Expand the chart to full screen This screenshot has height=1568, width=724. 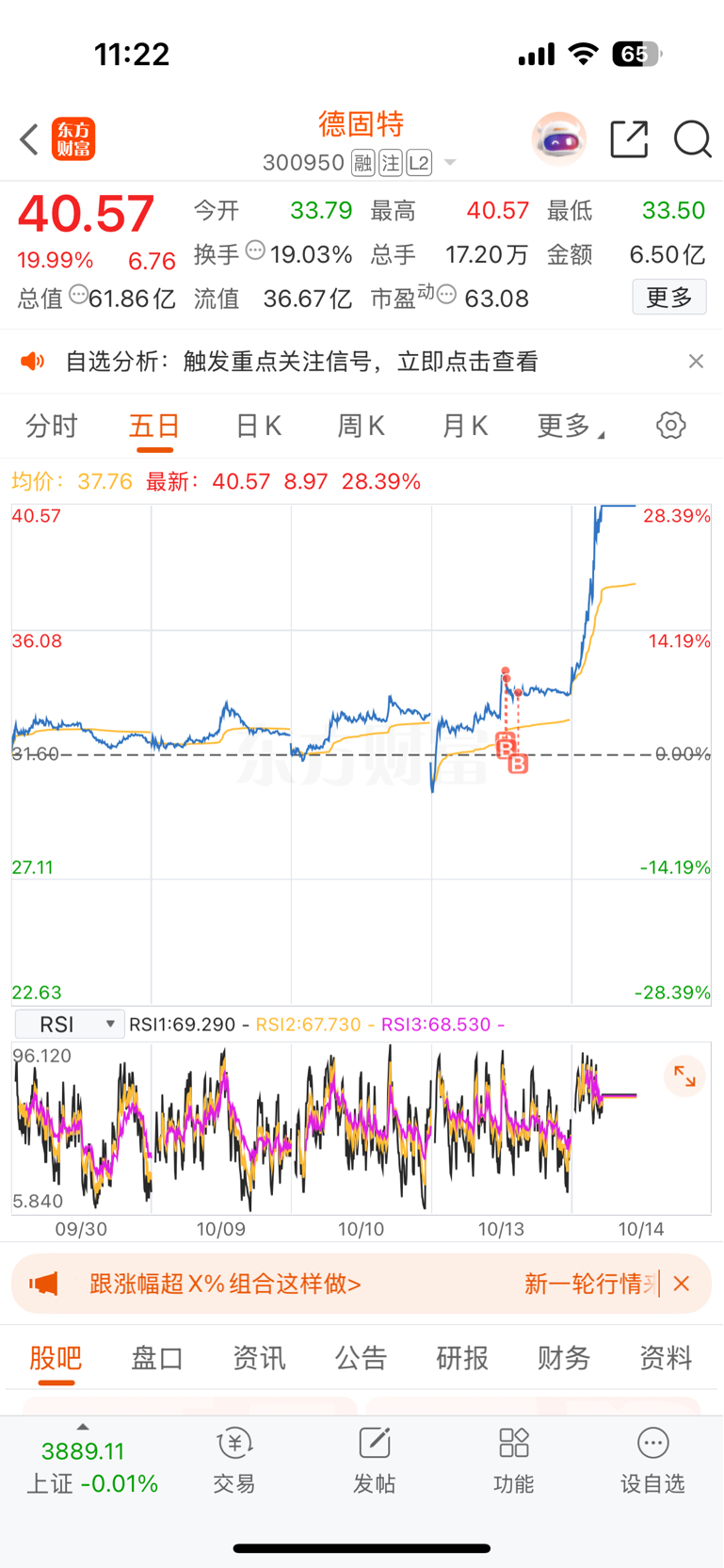(684, 1077)
